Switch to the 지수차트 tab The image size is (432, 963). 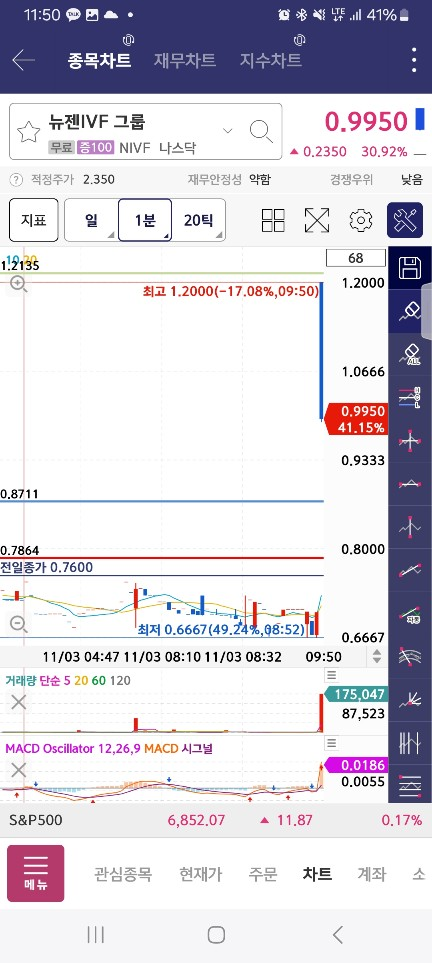(x=270, y=60)
